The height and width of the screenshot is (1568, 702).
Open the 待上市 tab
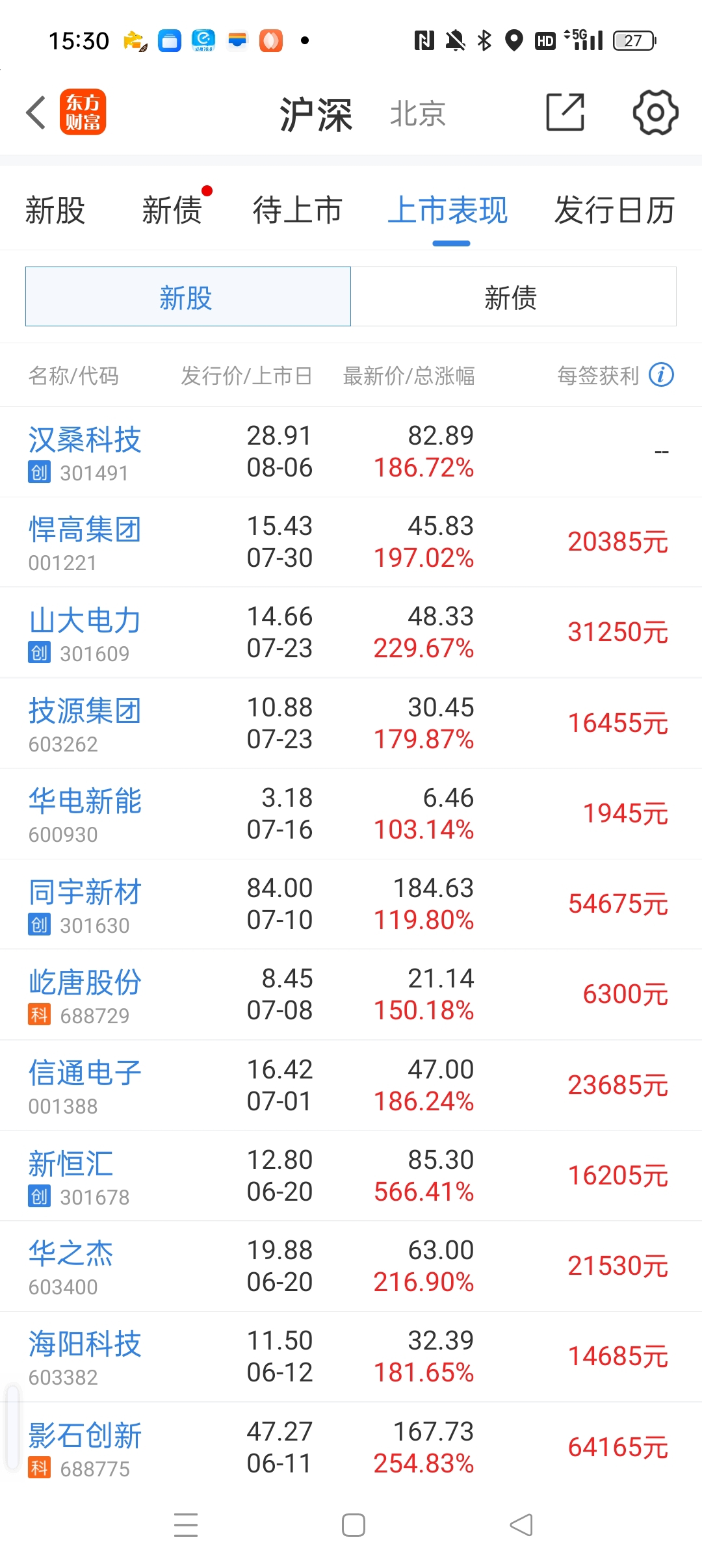pyautogui.click(x=298, y=211)
